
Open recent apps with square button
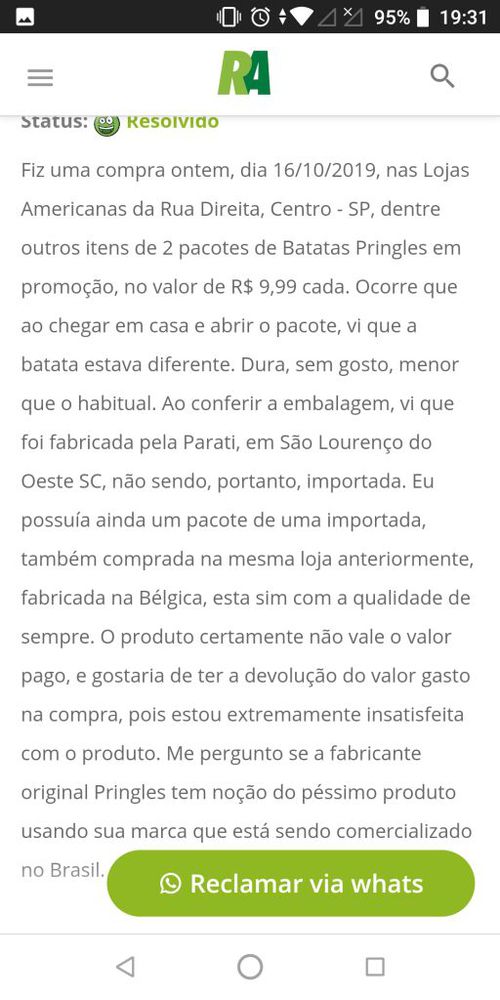[375, 967]
